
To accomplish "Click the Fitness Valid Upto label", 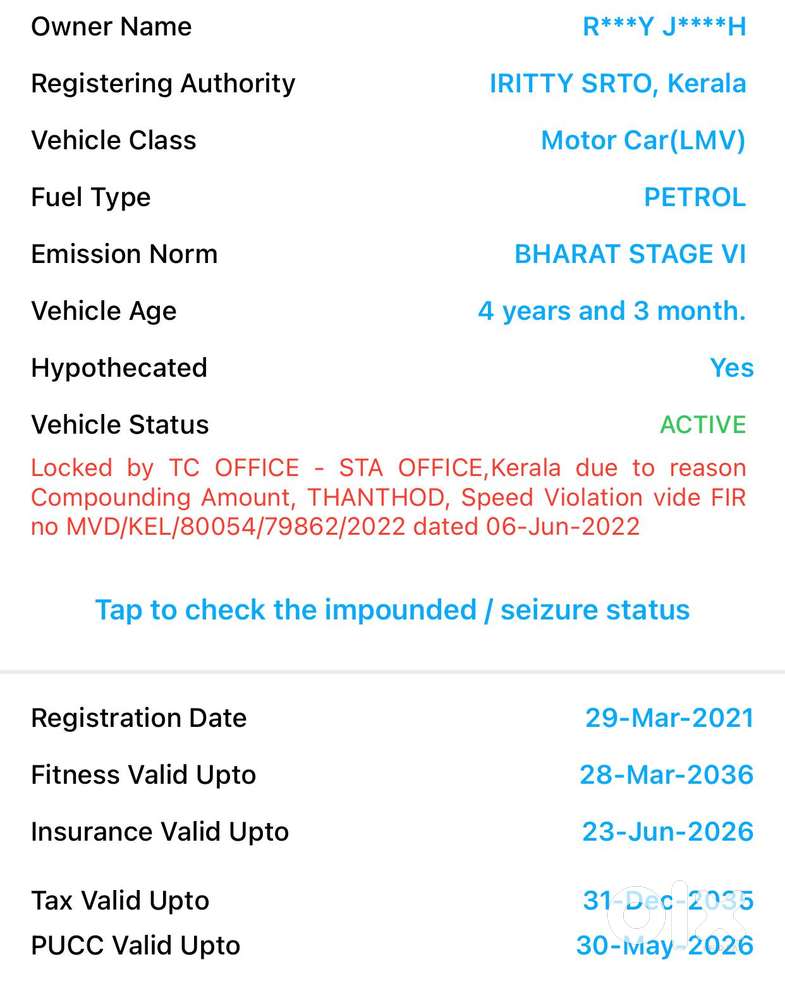I will pyautogui.click(x=143, y=775).
